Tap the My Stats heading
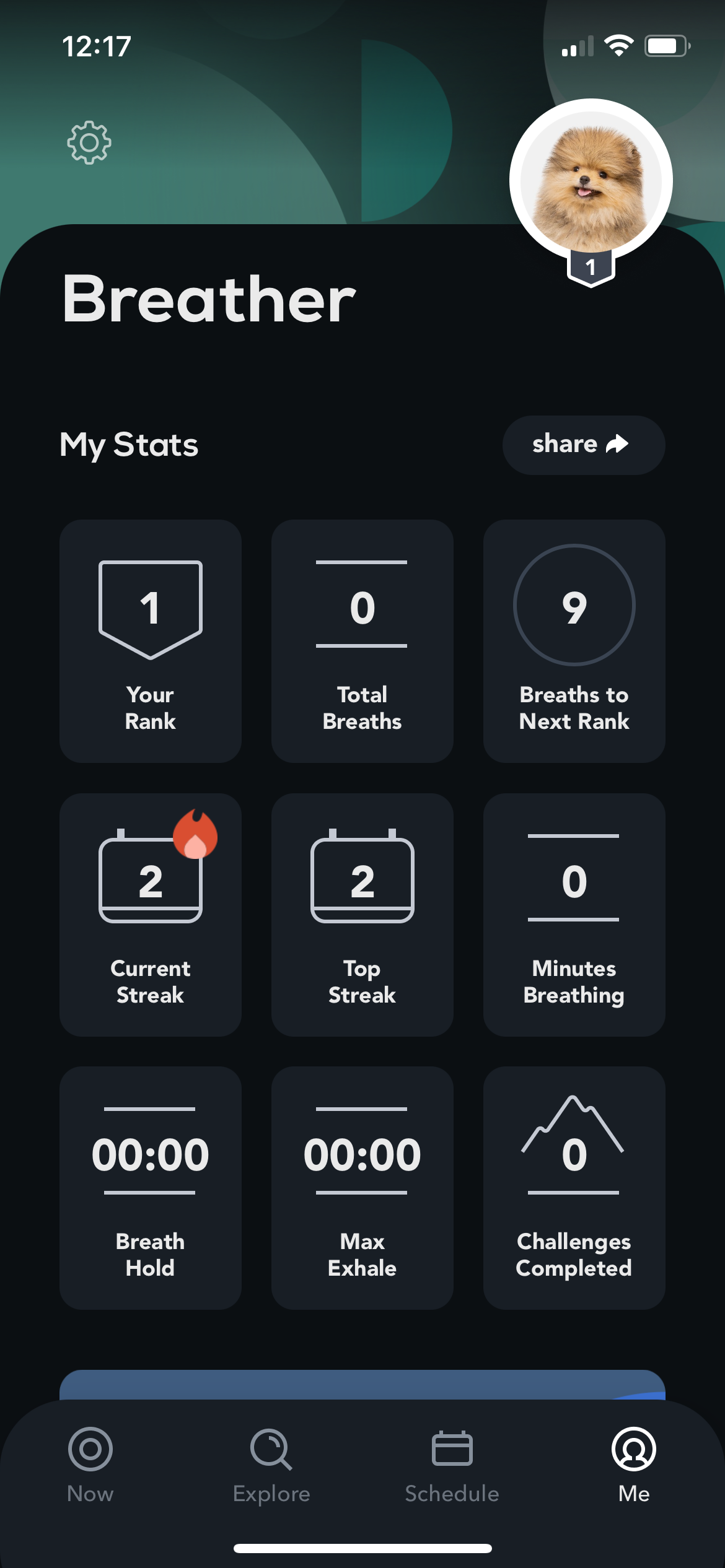Image resolution: width=725 pixels, height=1568 pixels. coord(128,445)
